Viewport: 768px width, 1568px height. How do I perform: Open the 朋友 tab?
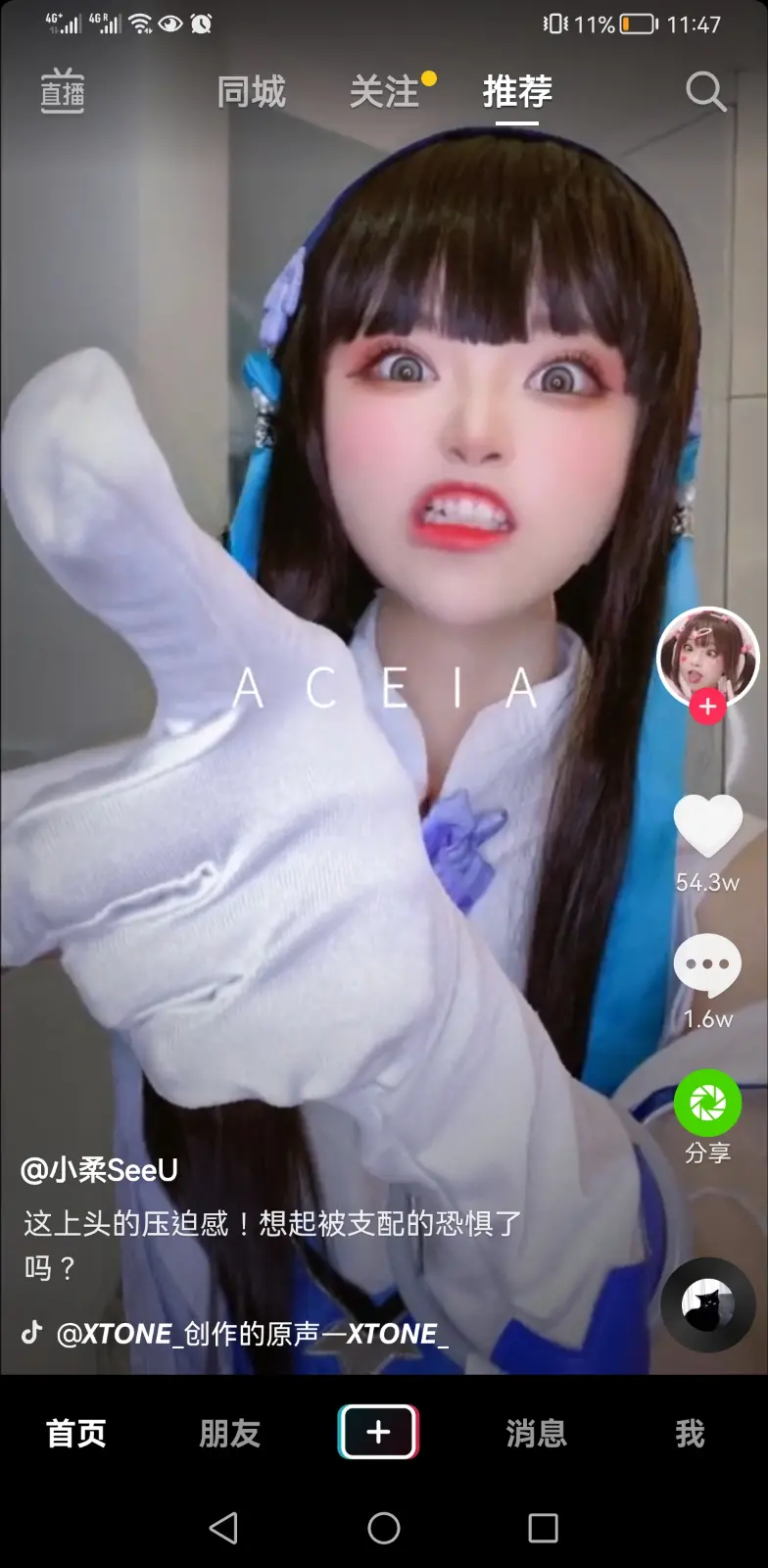pyautogui.click(x=230, y=1434)
